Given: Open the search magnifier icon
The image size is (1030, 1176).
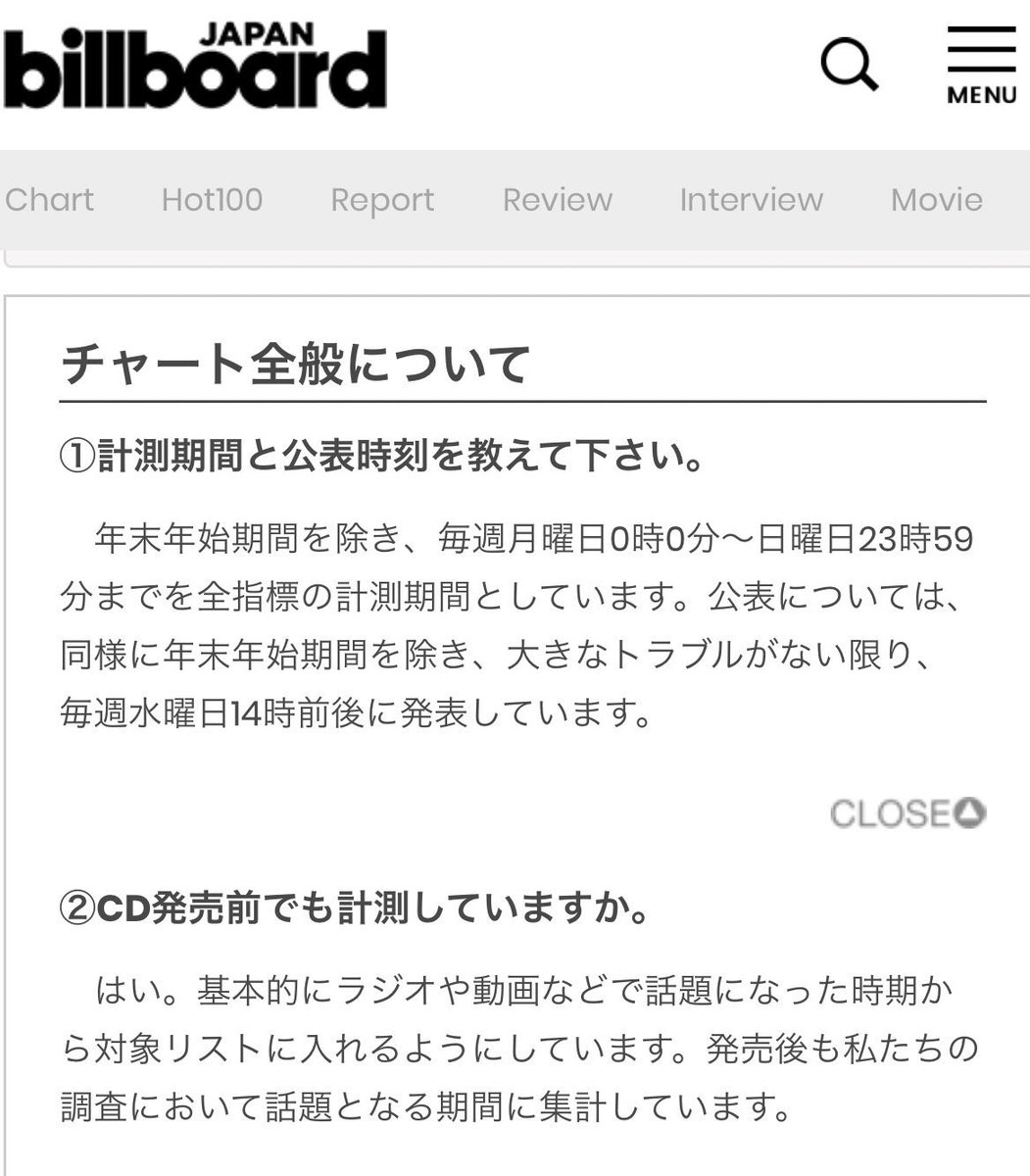Looking at the screenshot, I should pyautogui.click(x=848, y=67).
